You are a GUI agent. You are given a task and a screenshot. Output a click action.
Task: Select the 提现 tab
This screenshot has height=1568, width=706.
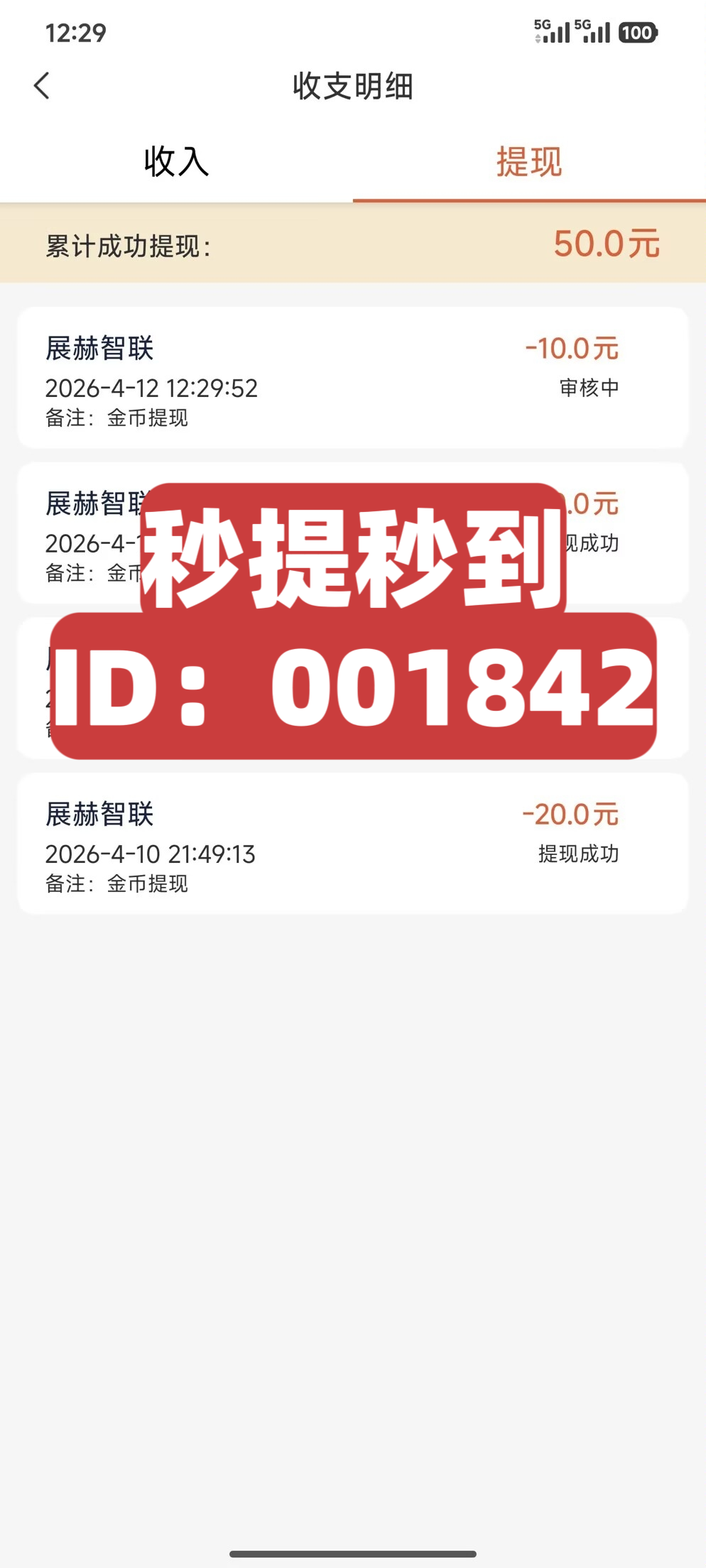click(529, 163)
